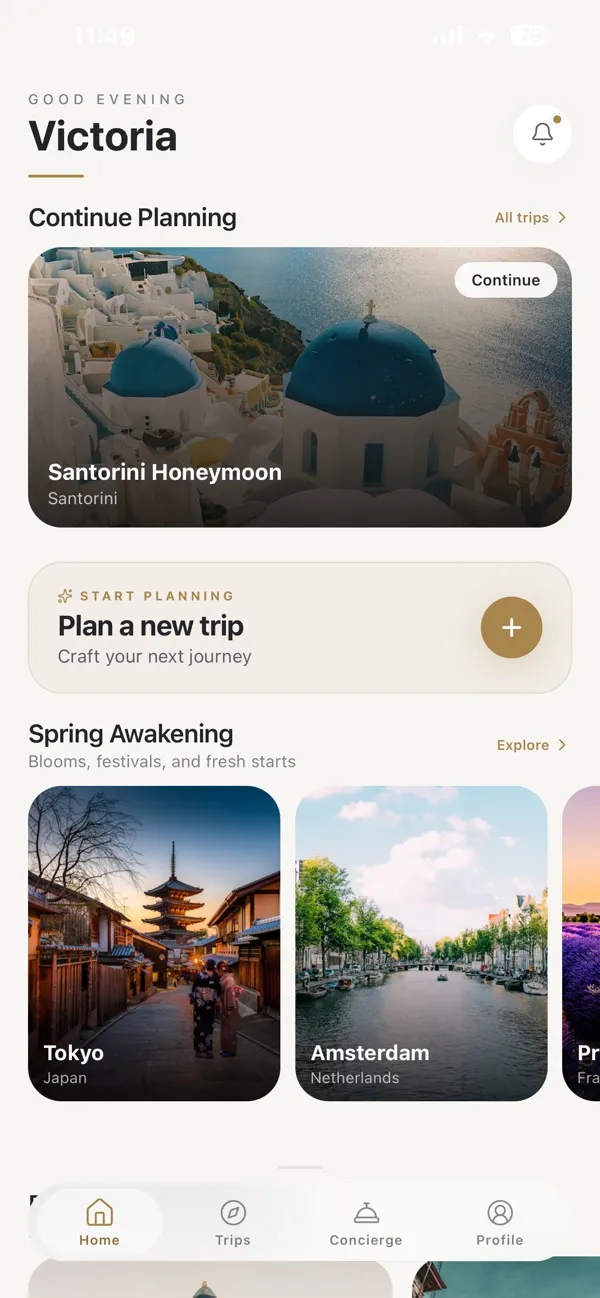The image size is (600, 1298).
Task: Open the notifications bell
Action: [x=542, y=133]
